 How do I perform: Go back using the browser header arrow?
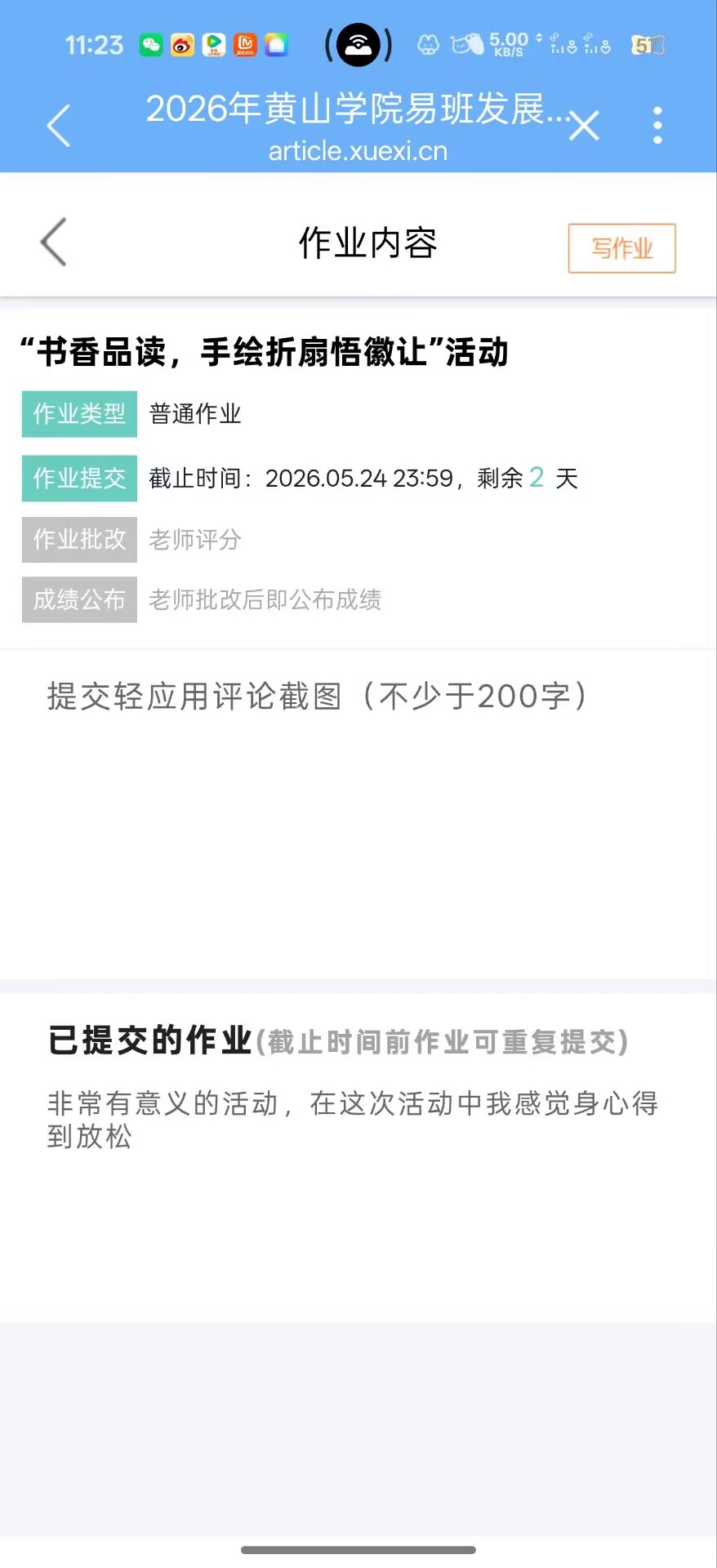tap(59, 127)
